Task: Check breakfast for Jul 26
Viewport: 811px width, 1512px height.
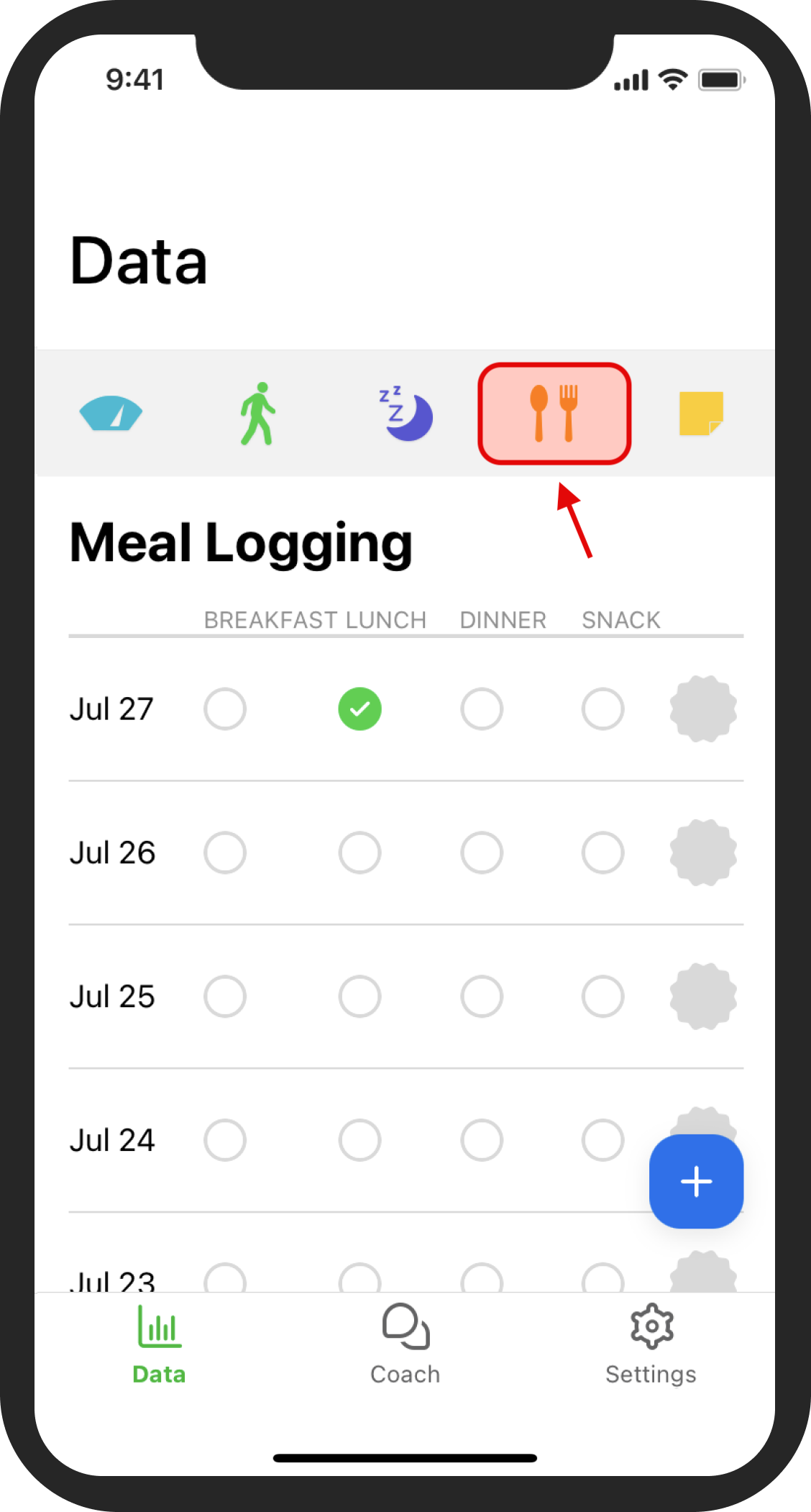Action: (x=225, y=853)
